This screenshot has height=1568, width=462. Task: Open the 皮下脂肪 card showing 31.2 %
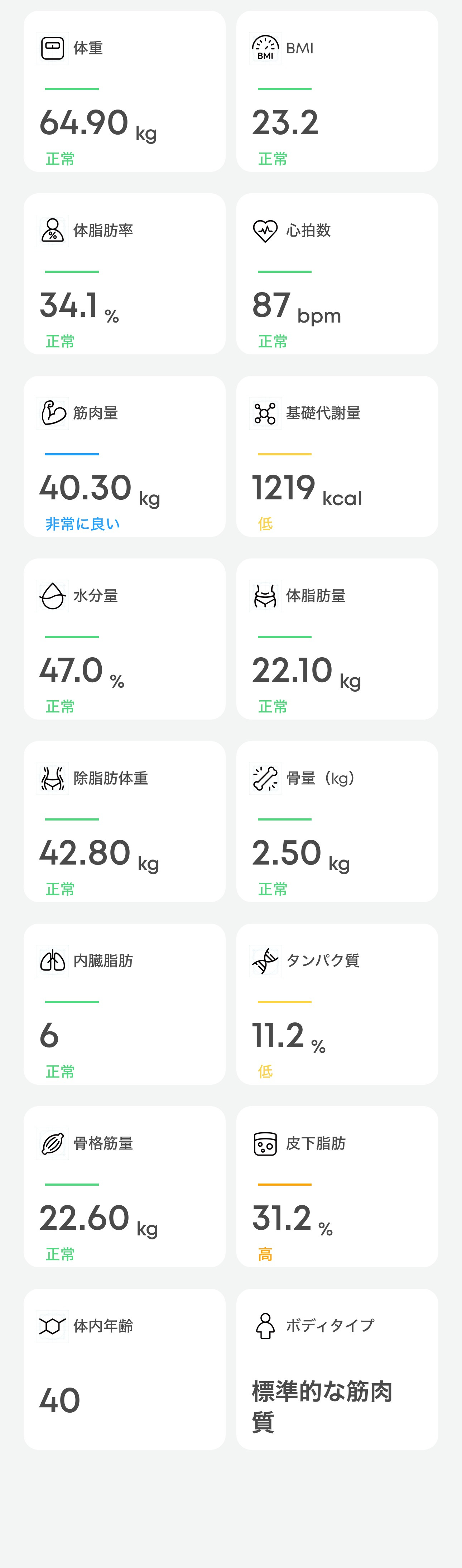point(337,1187)
